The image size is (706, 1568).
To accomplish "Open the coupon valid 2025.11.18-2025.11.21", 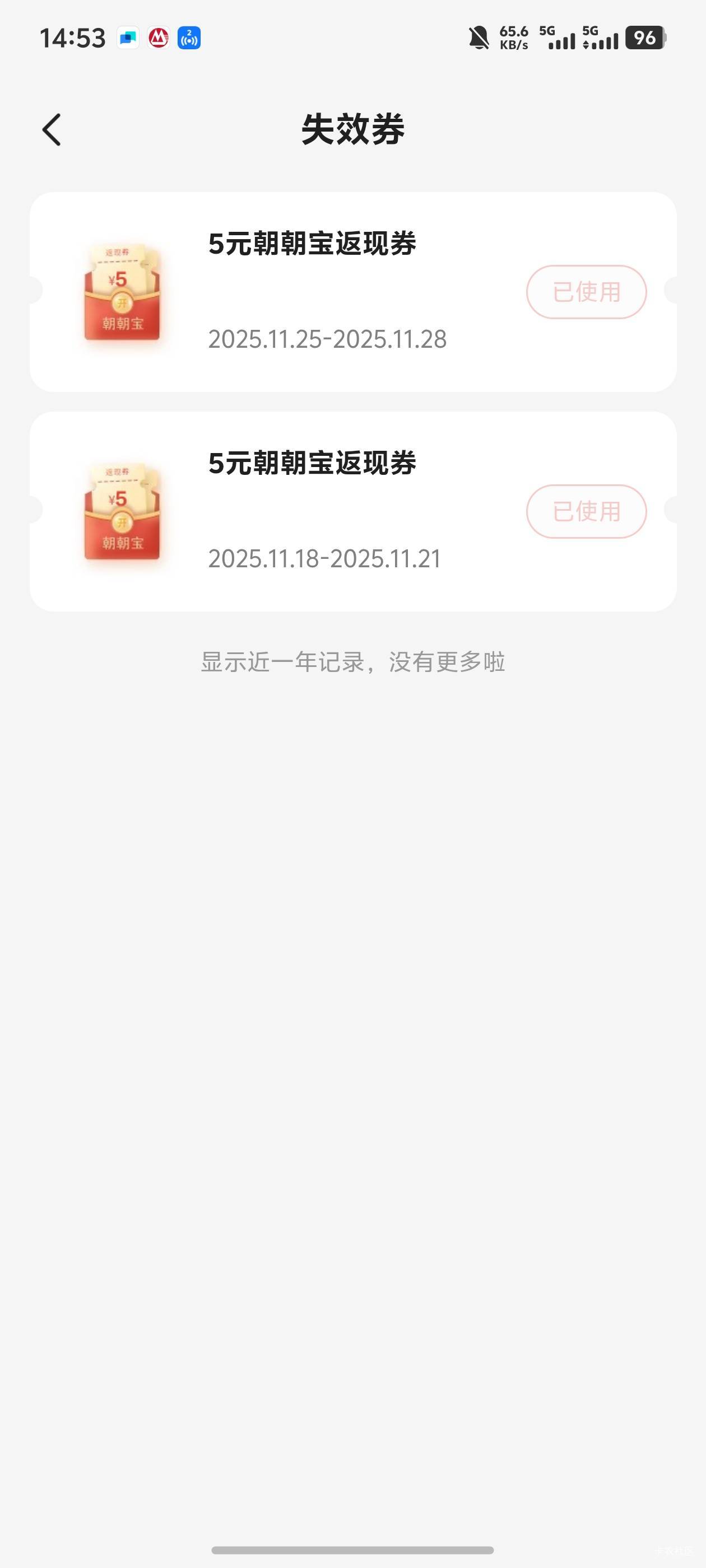I will tap(329, 511).
